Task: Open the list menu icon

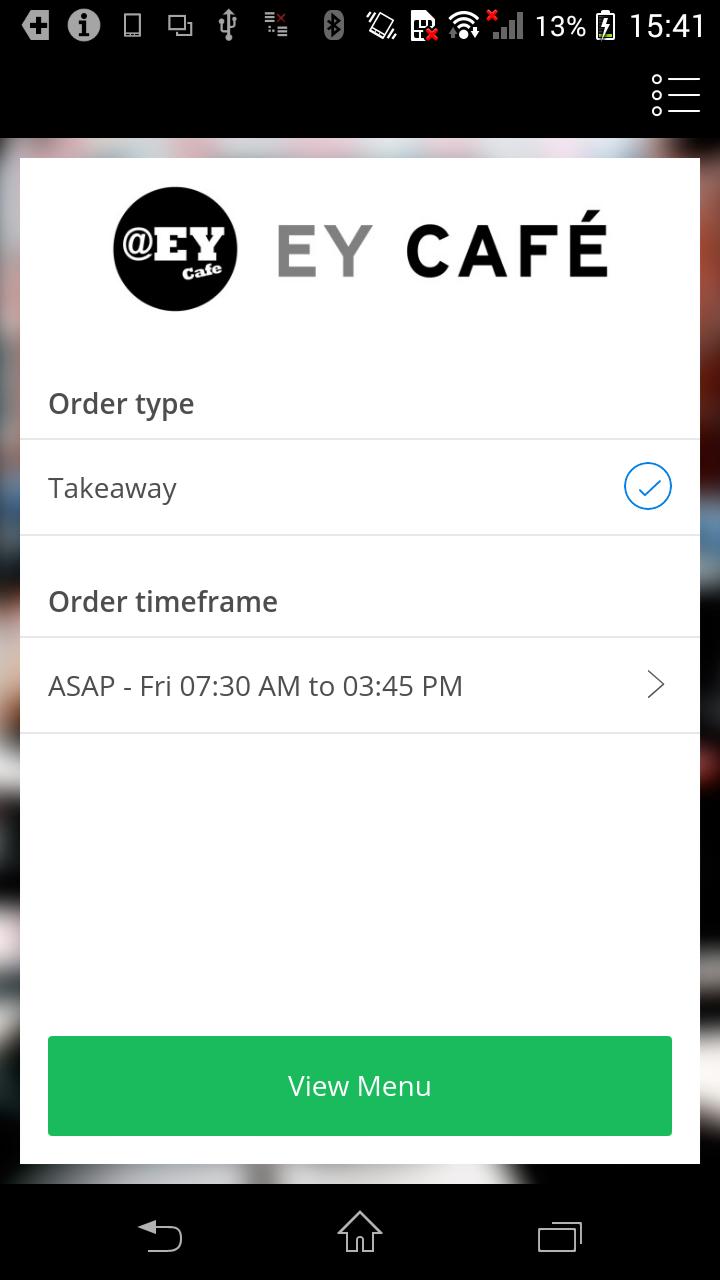Action: (x=675, y=95)
